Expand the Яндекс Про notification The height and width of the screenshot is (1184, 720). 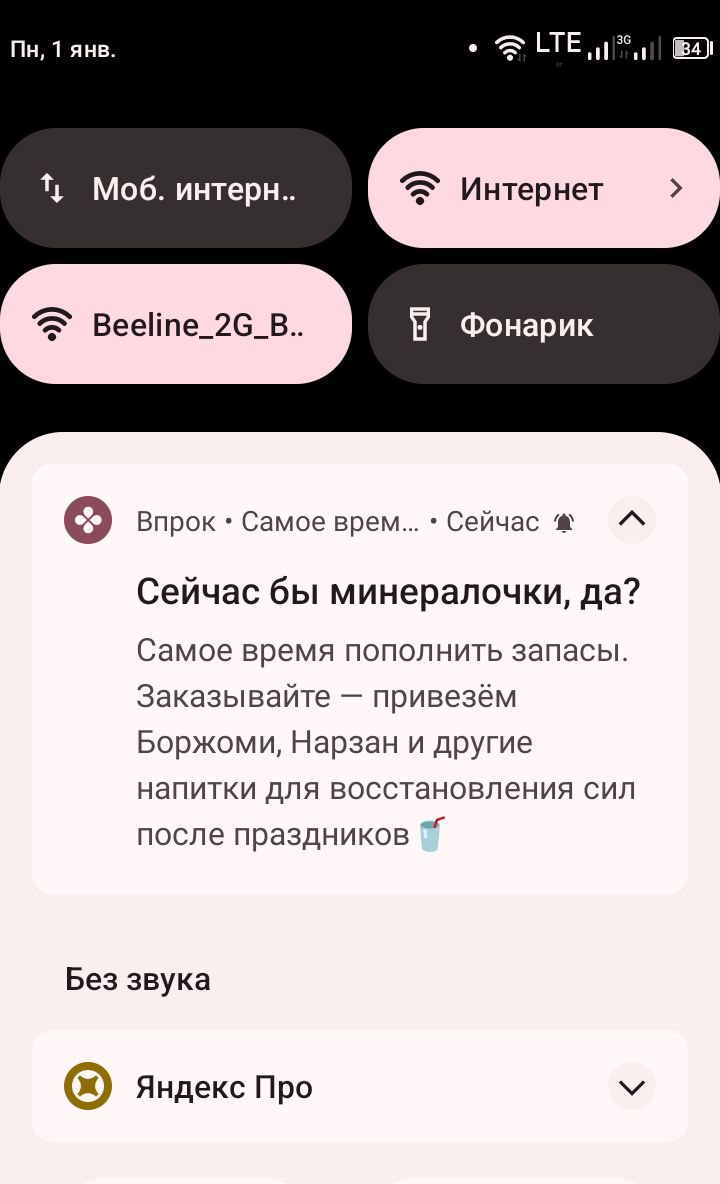point(632,1086)
